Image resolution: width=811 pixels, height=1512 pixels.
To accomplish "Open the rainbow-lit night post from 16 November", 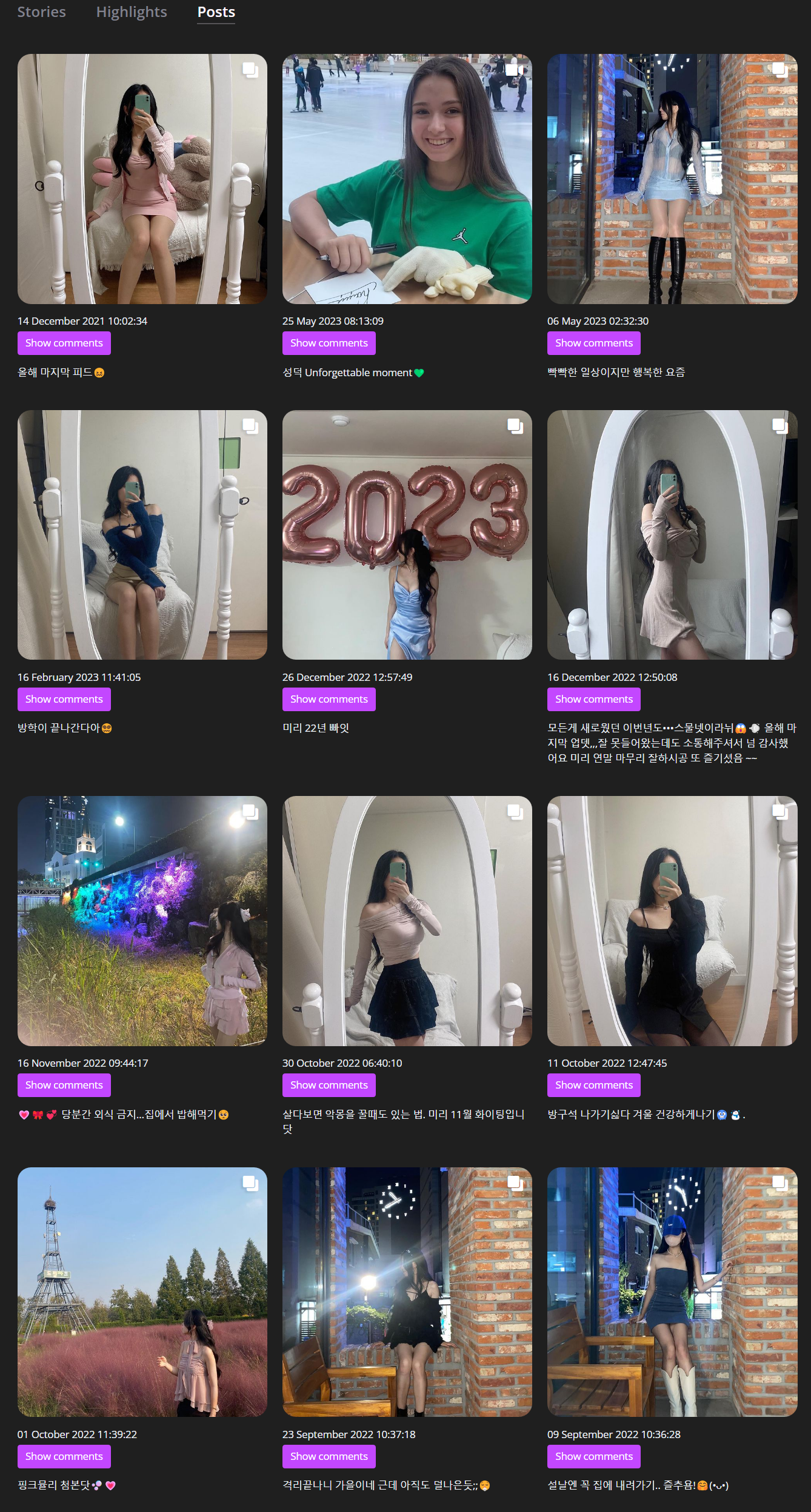I will click(x=142, y=921).
